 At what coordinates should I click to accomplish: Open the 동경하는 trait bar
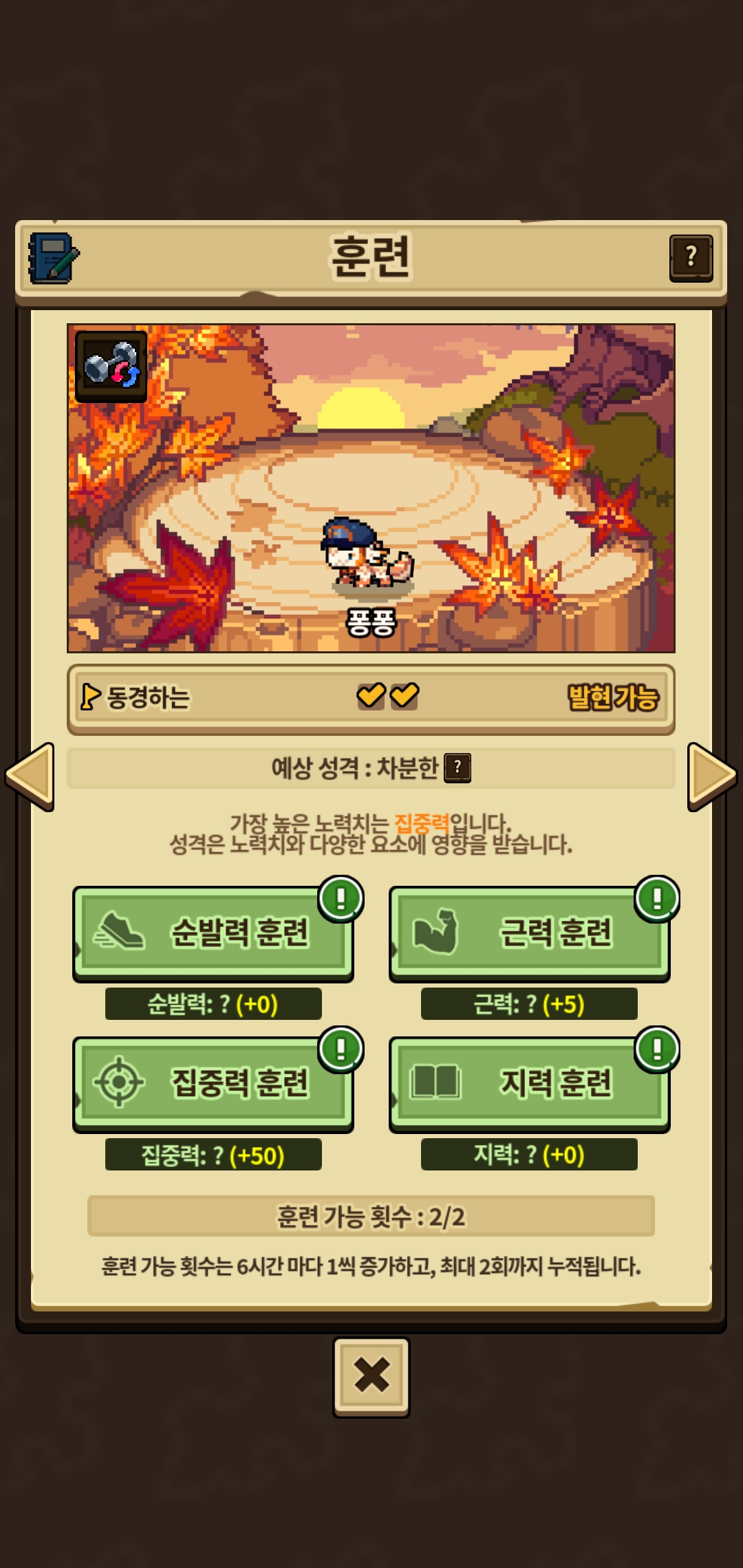pos(371,698)
